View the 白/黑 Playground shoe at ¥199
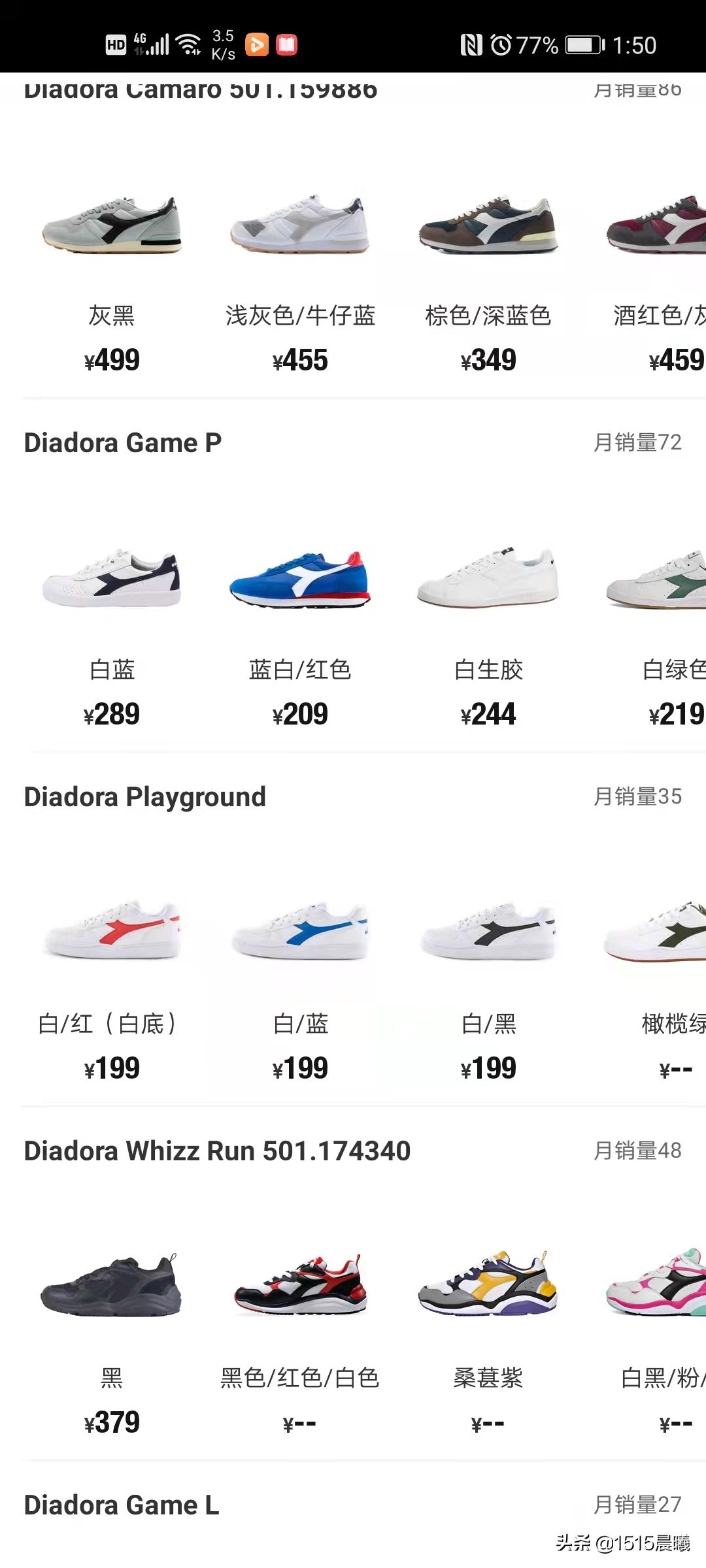 click(488, 932)
